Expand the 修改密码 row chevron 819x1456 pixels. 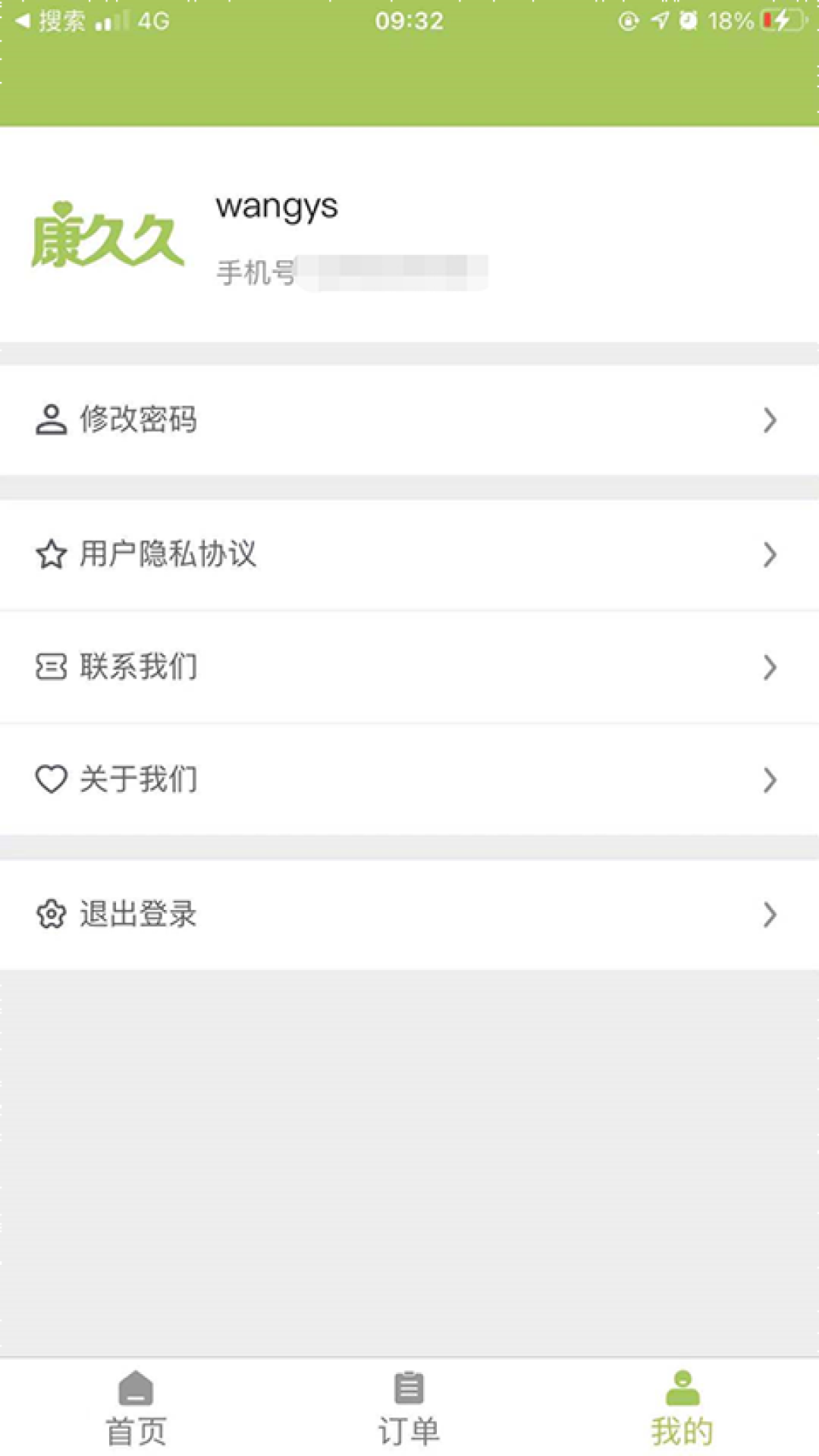tap(770, 419)
